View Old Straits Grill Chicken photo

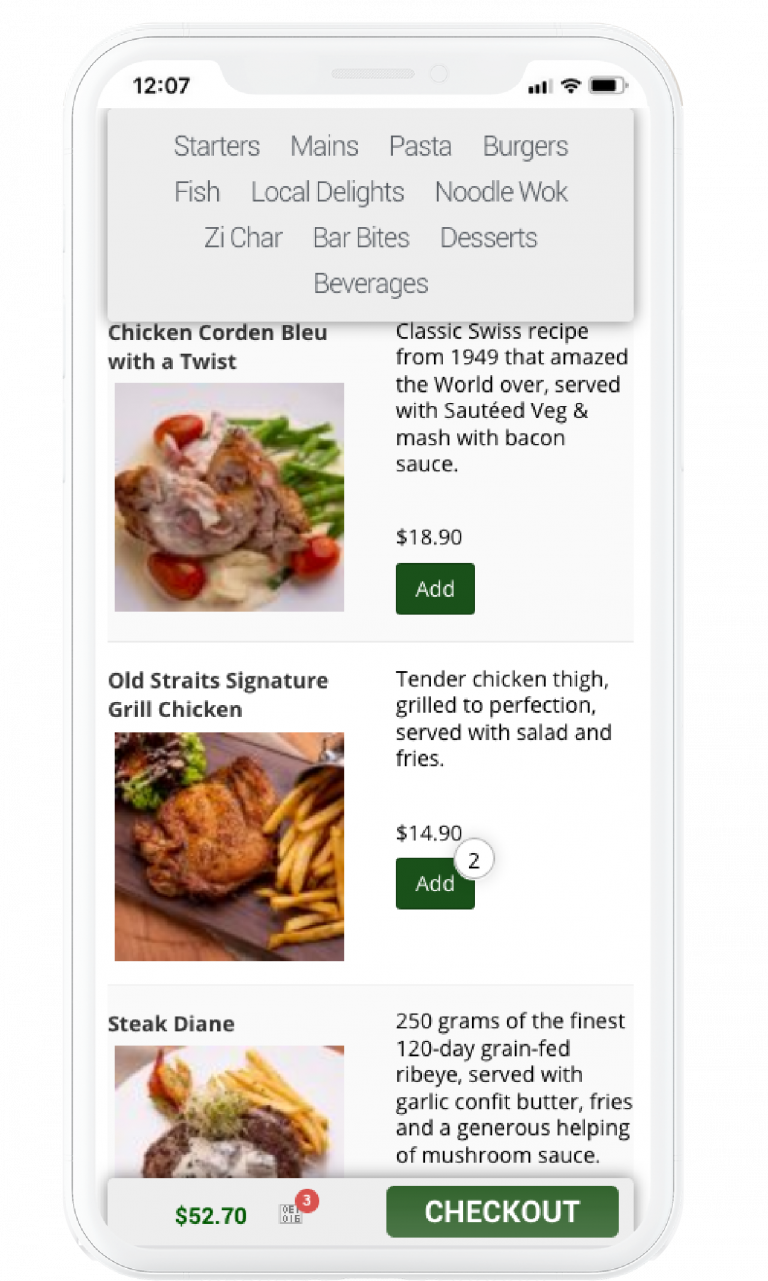229,847
